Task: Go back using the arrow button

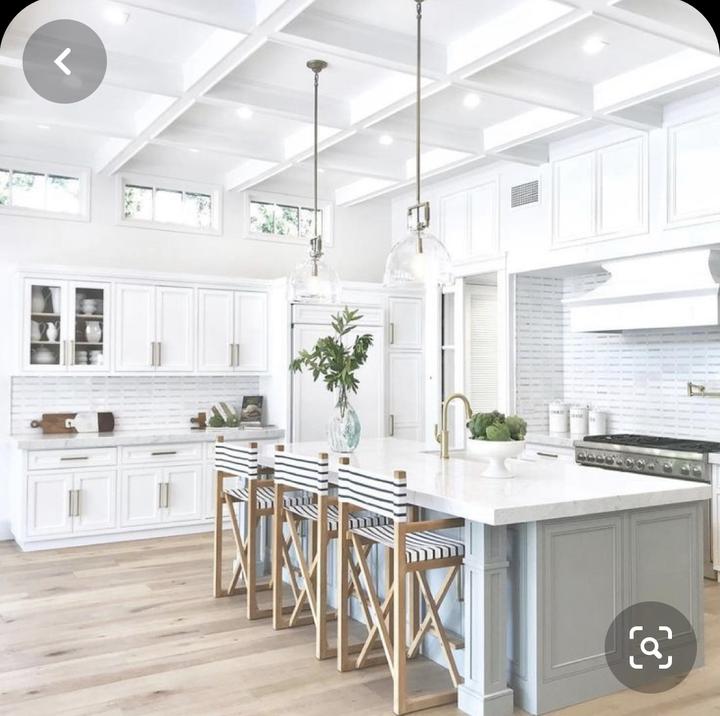Action: click(x=64, y=61)
